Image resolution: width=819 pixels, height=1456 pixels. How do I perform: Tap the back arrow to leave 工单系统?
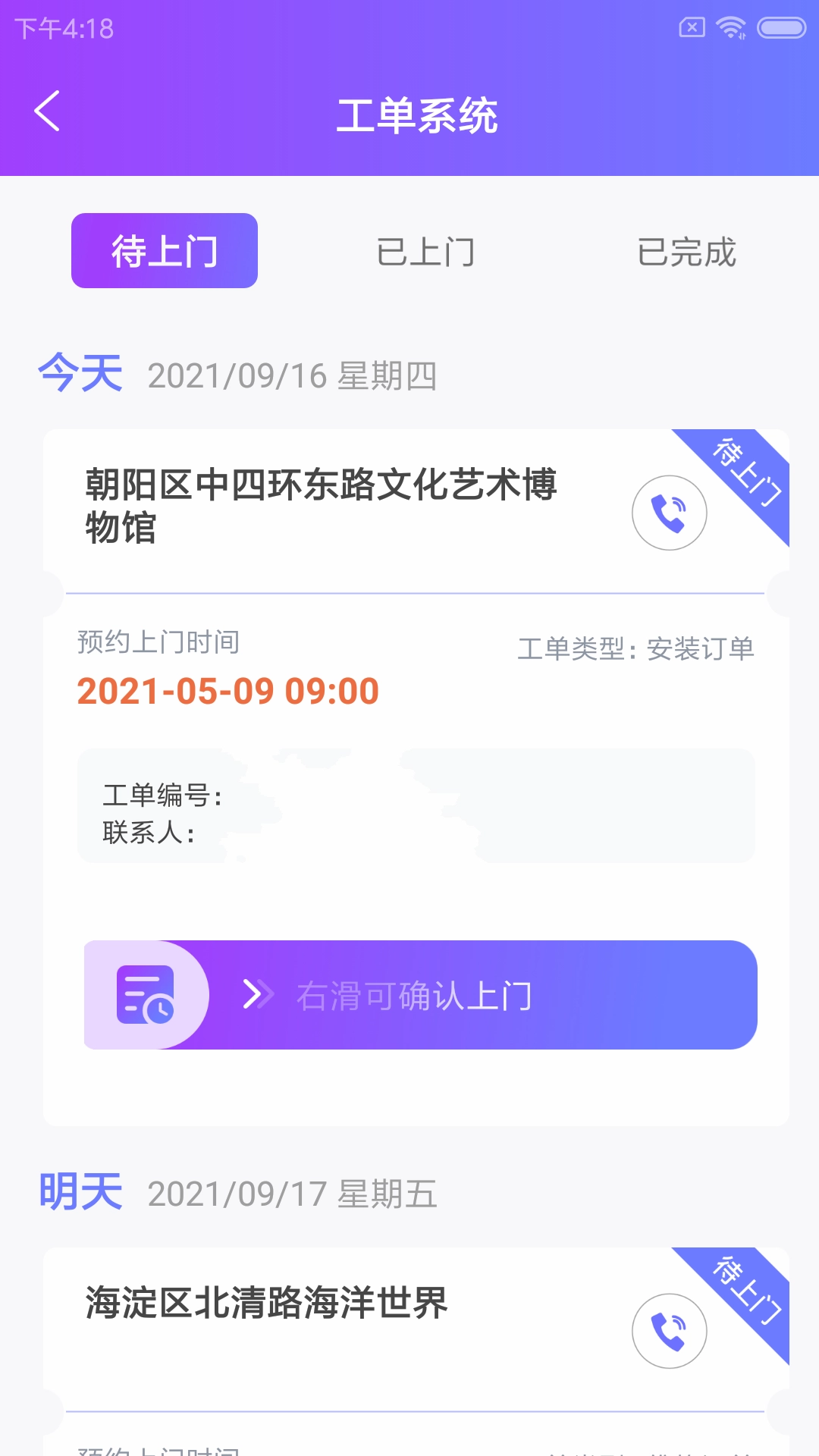point(47,112)
